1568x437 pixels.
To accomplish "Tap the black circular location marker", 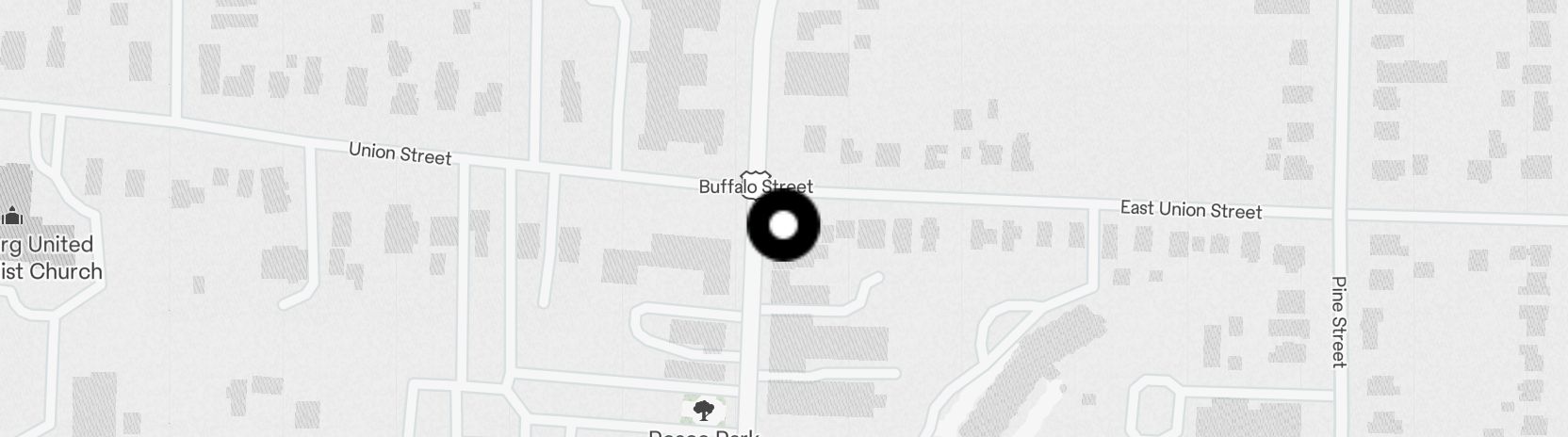I will click(783, 226).
